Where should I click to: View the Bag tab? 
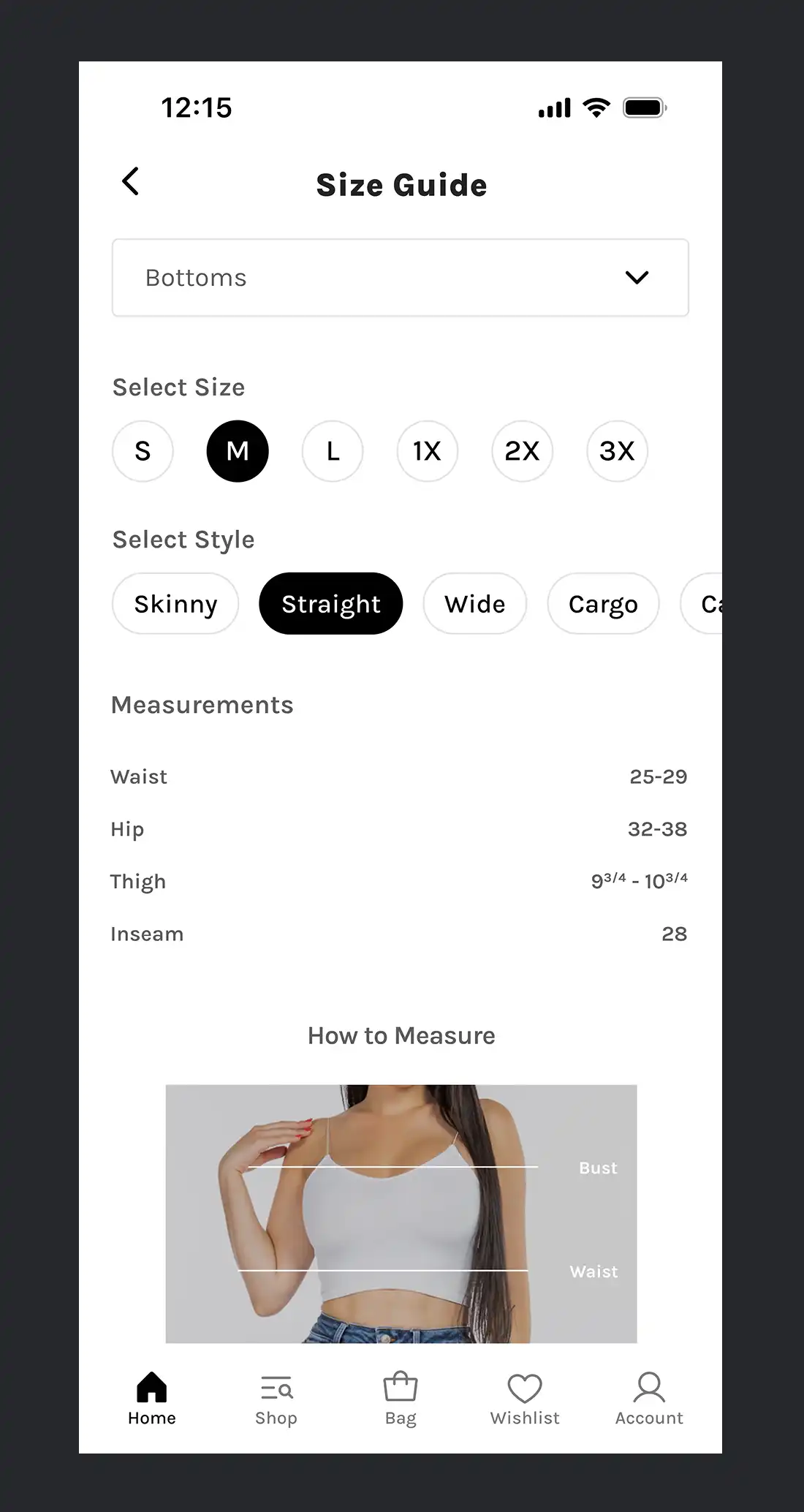(x=401, y=1399)
